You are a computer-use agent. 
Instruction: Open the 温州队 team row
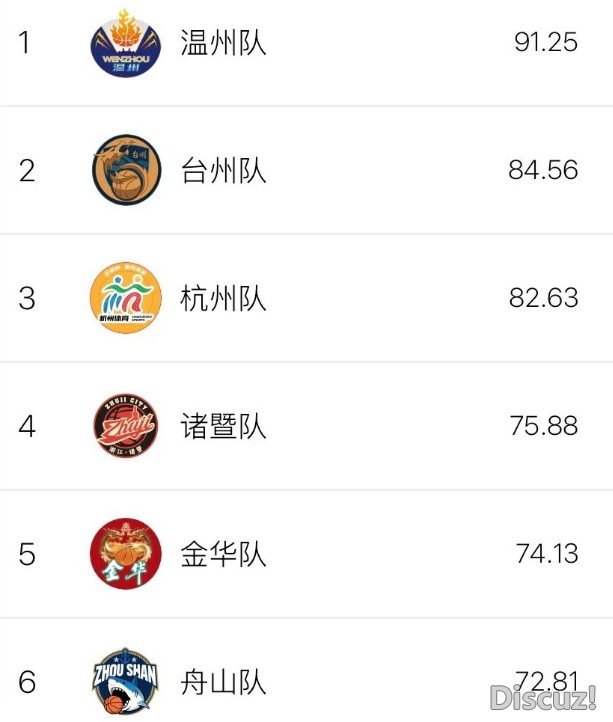click(223, 43)
